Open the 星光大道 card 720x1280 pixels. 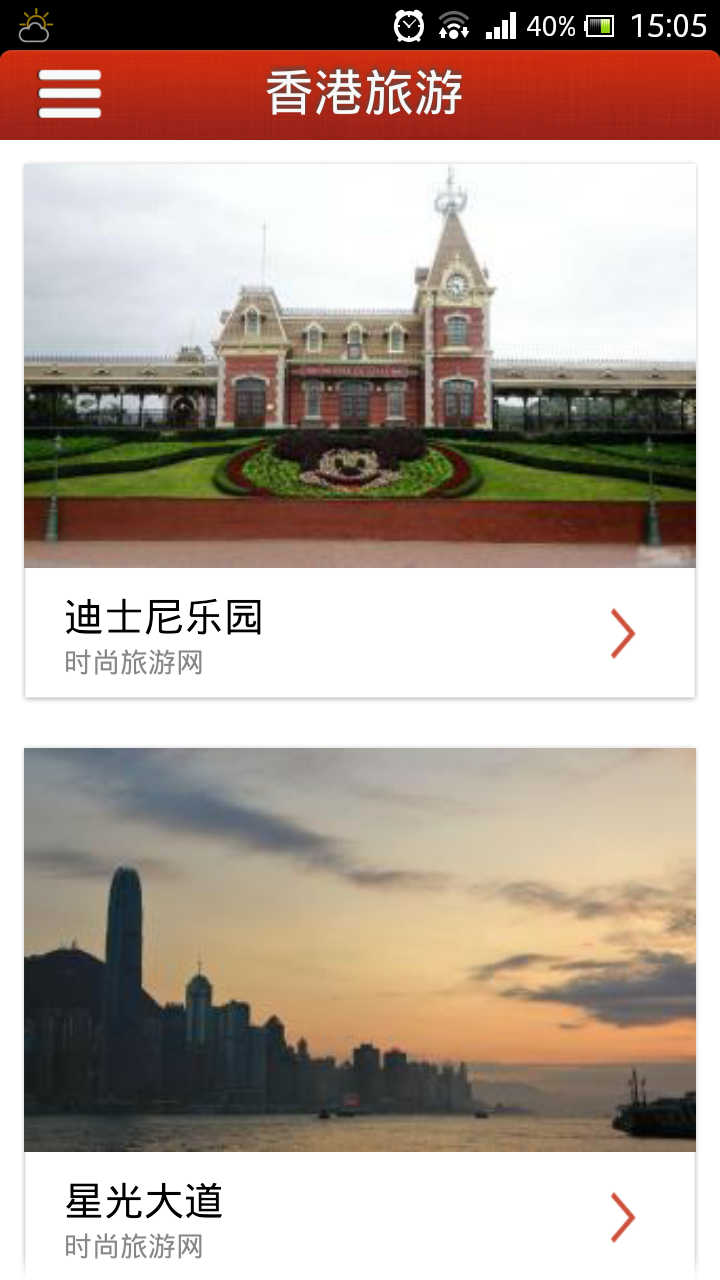tap(360, 1000)
